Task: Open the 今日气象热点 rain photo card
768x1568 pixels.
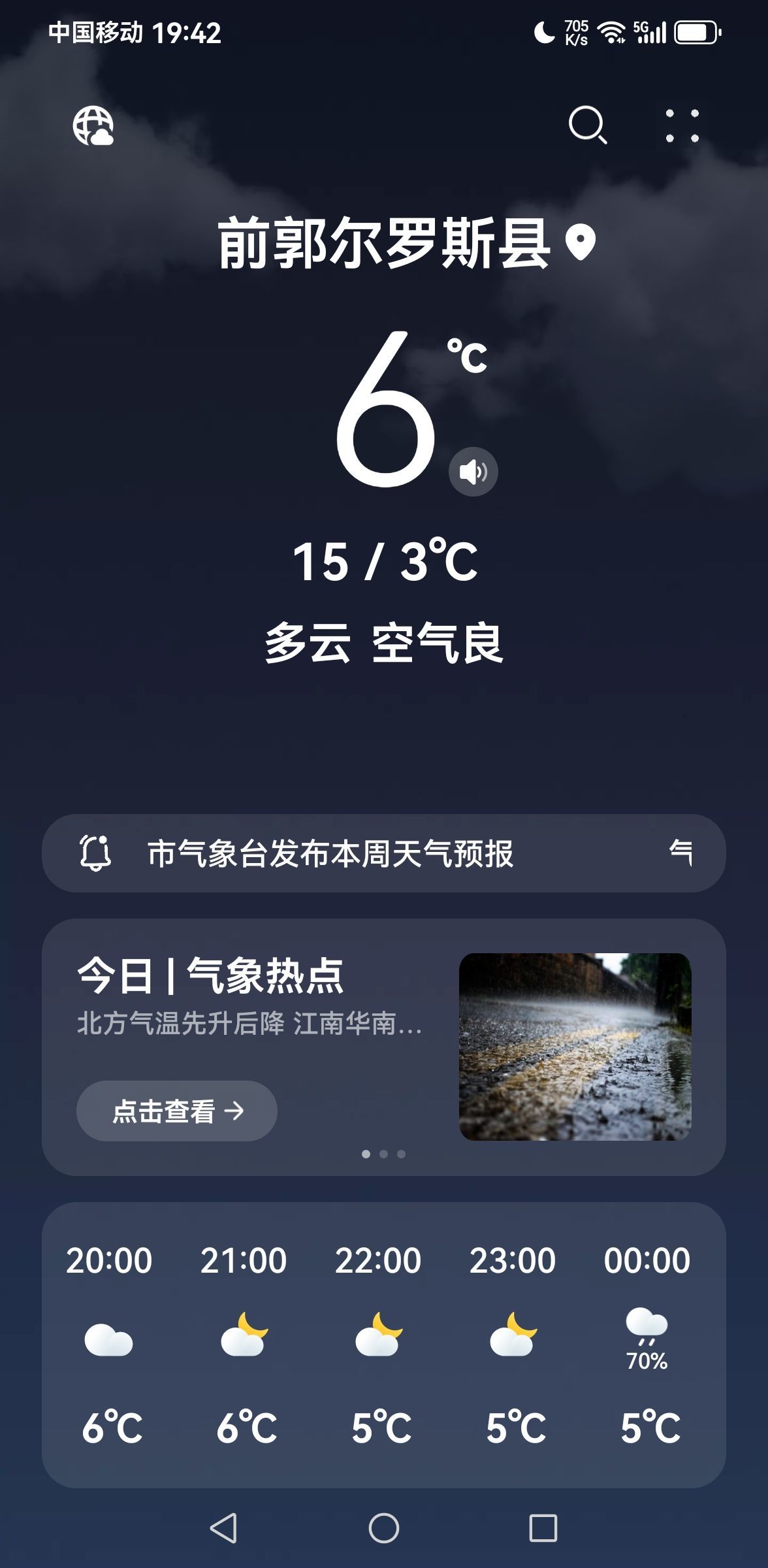Action: tap(575, 1047)
